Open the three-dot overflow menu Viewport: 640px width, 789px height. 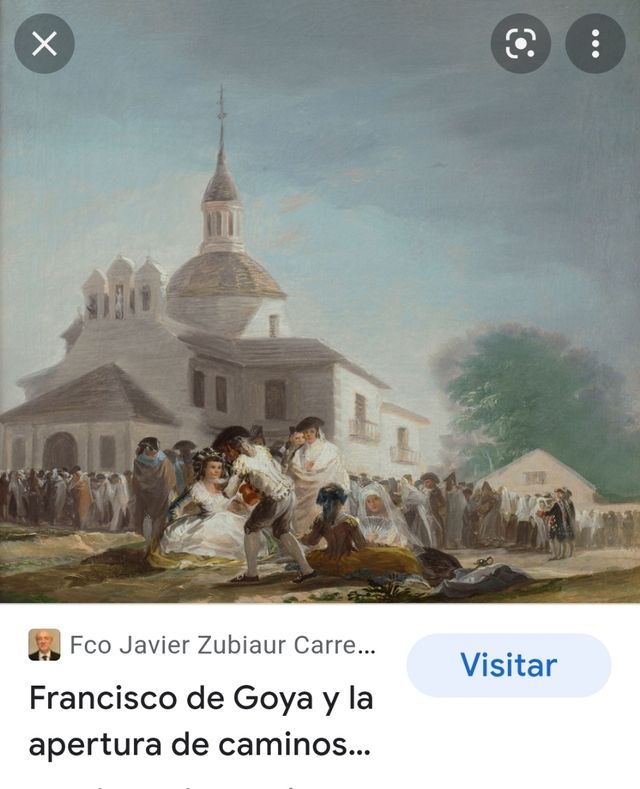click(x=595, y=44)
